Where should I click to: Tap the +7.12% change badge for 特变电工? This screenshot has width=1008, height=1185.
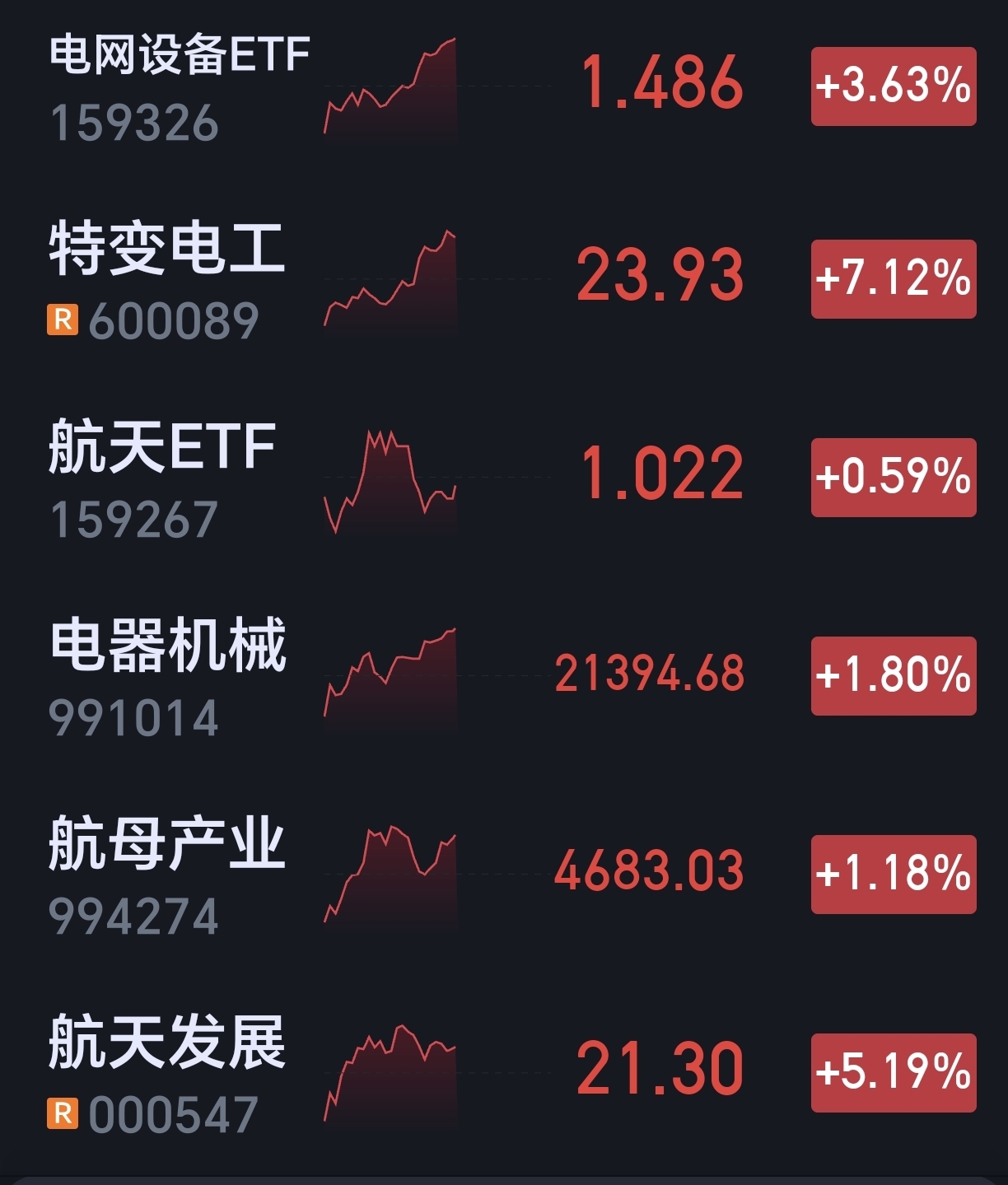point(894,279)
